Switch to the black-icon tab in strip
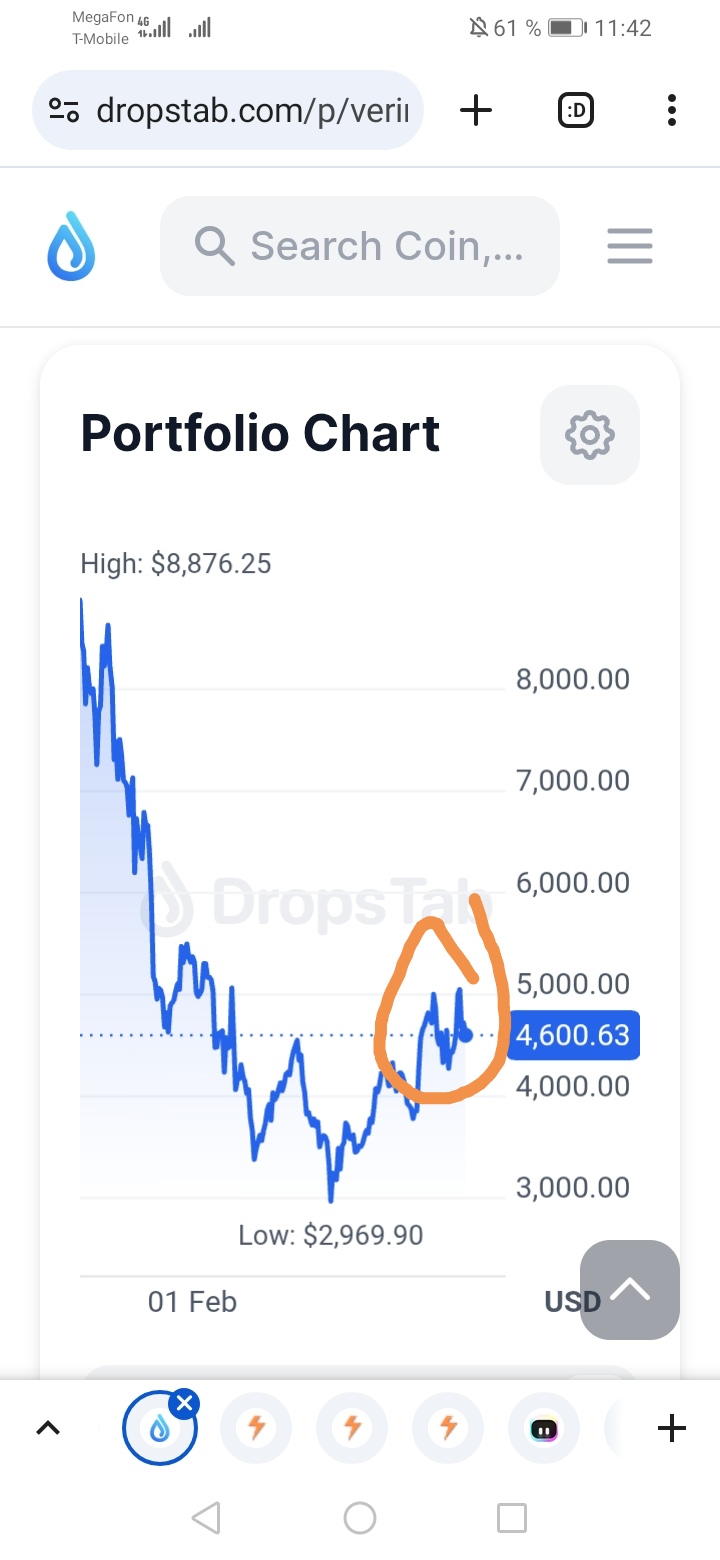 tap(544, 1429)
